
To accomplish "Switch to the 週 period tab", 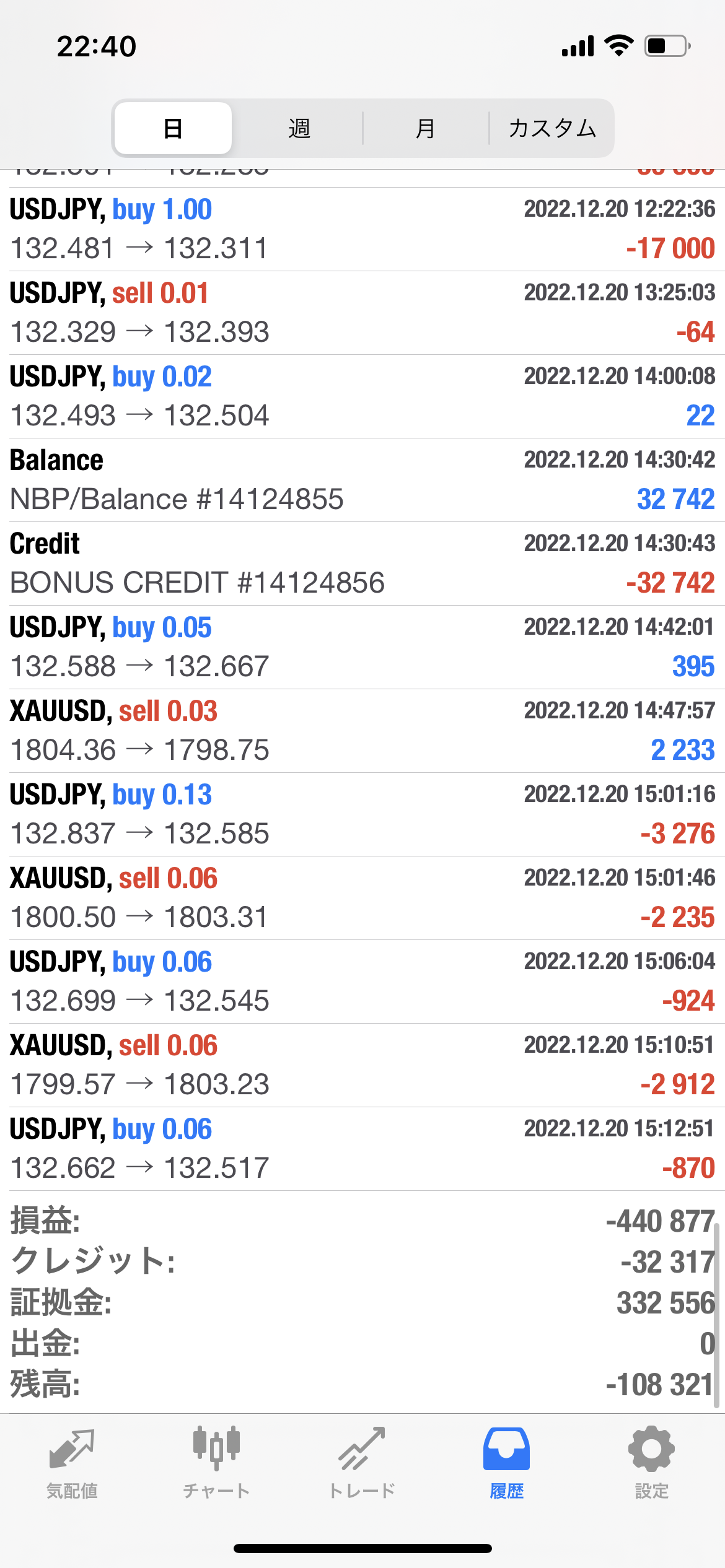I will point(299,128).
